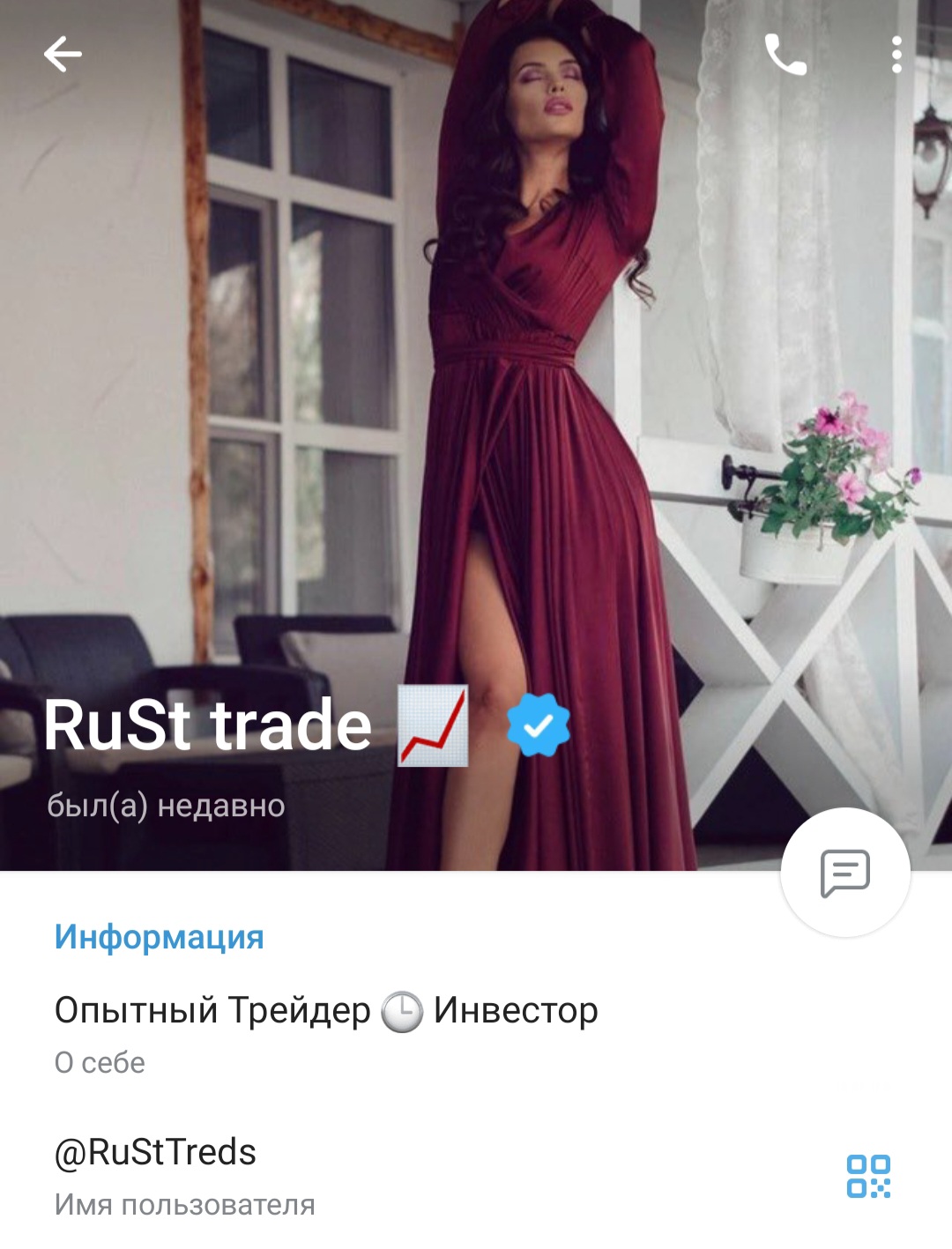This screenshot has height=1249, width=952.
Task: Tap the Информация section header
Action: point(159,939)
